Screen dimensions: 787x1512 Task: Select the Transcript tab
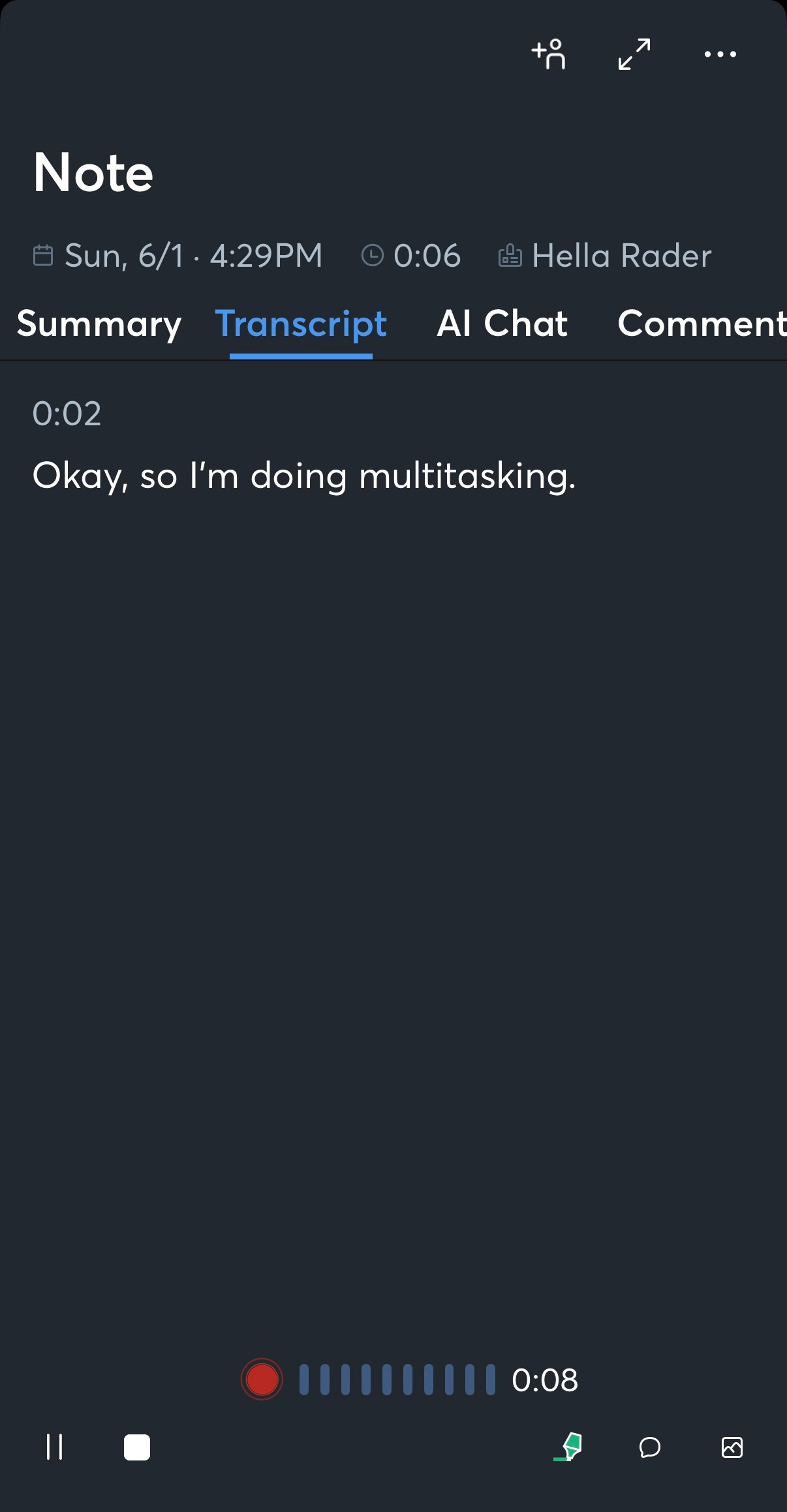301,324
